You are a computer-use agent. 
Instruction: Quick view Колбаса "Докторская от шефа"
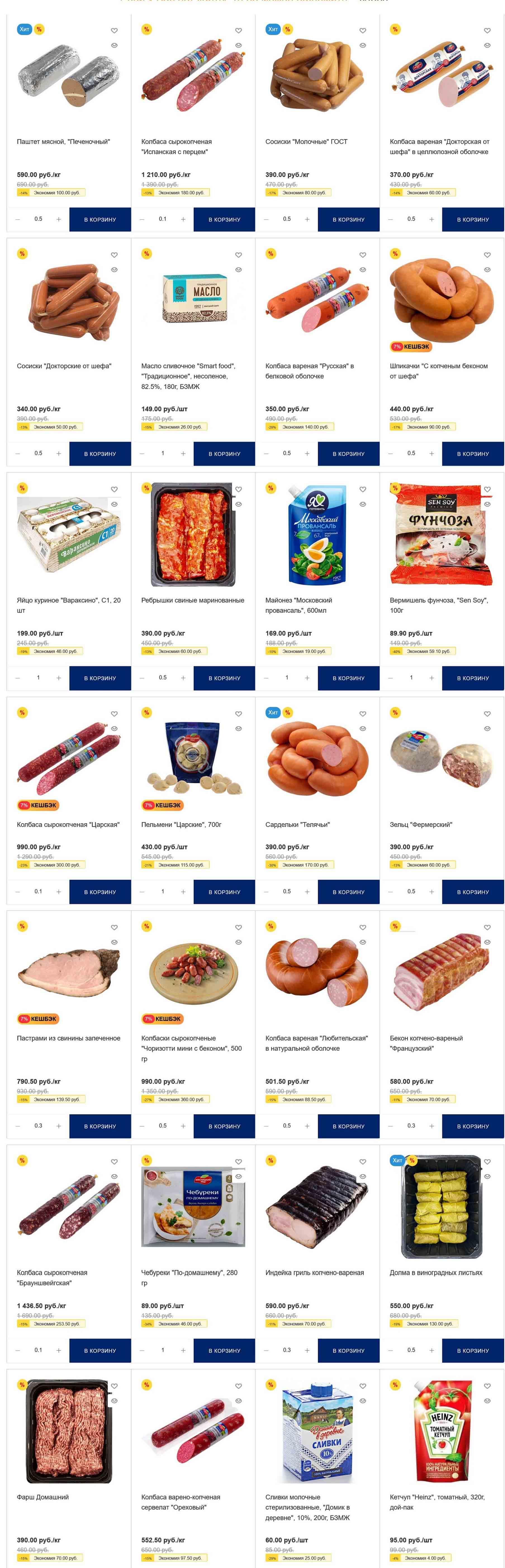pos(487,46)
